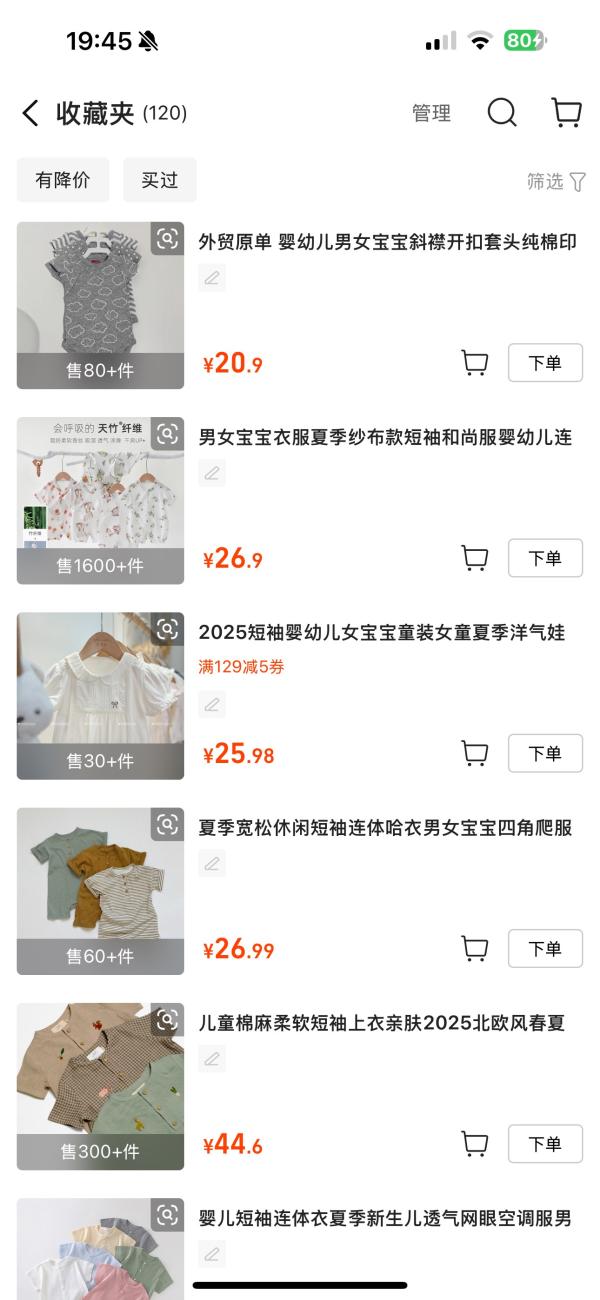Open 管理 to manage favorites

[431, 113]
